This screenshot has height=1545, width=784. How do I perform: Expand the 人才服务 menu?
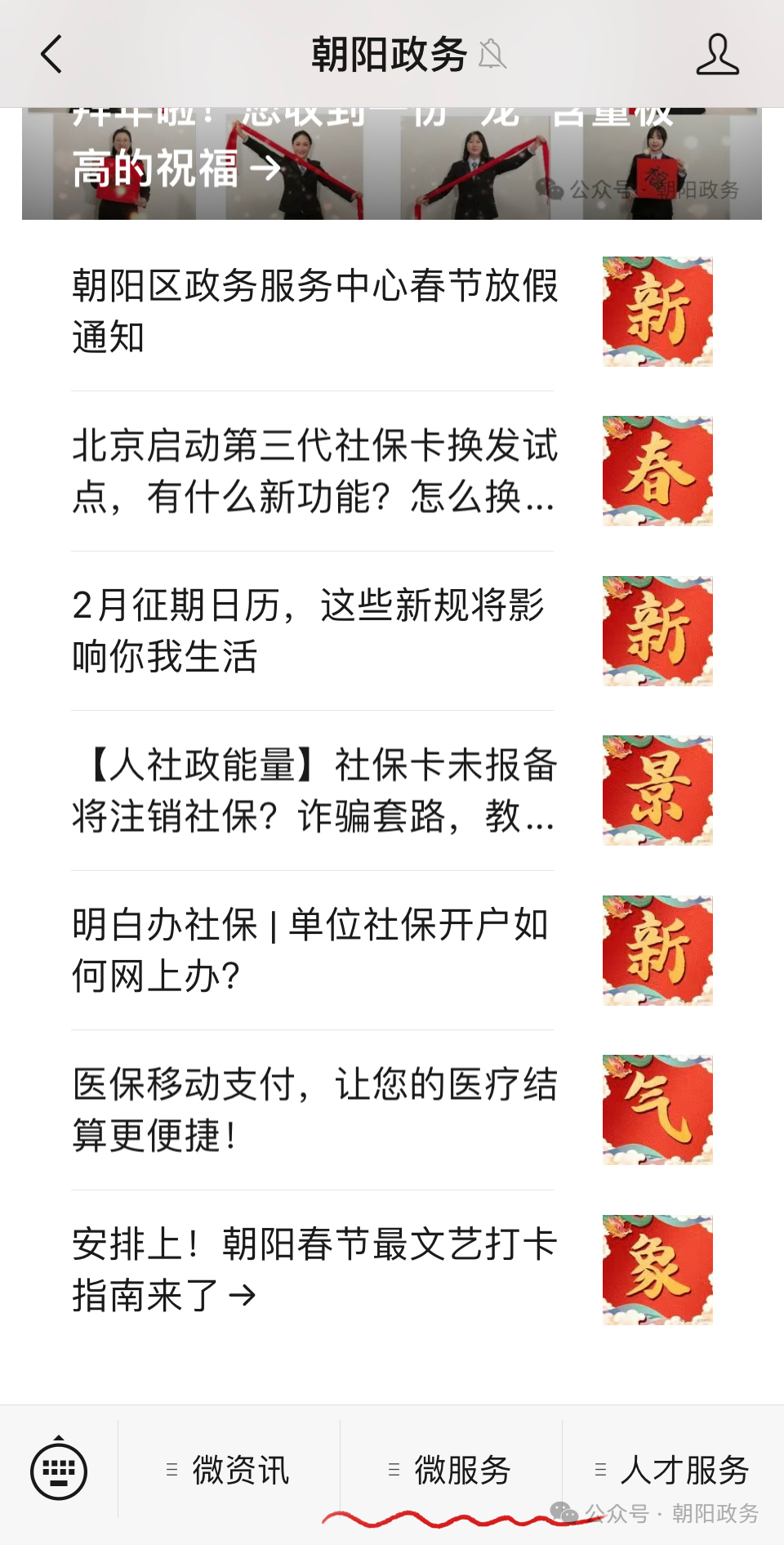tap(673, 1470)
